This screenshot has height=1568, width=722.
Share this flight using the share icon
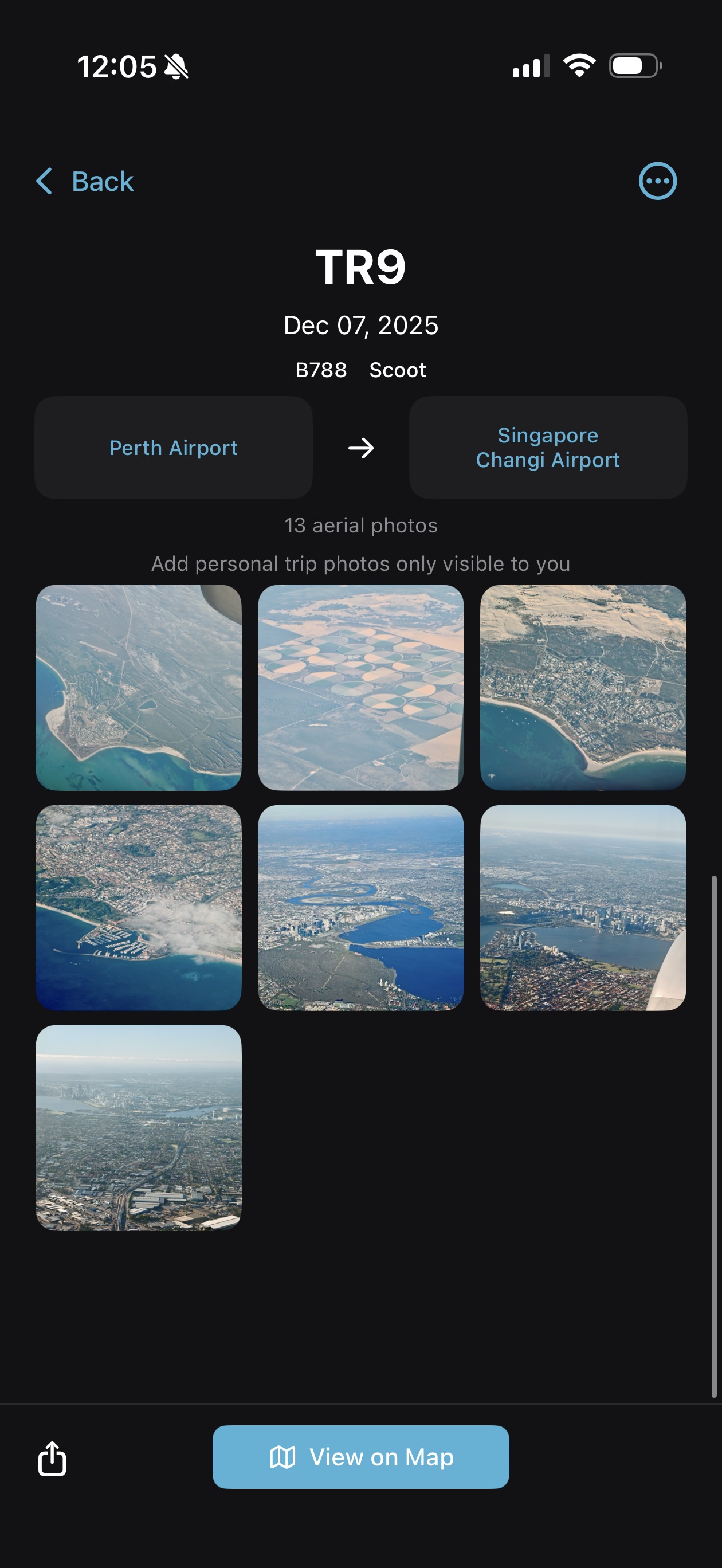pos(52,1458)
